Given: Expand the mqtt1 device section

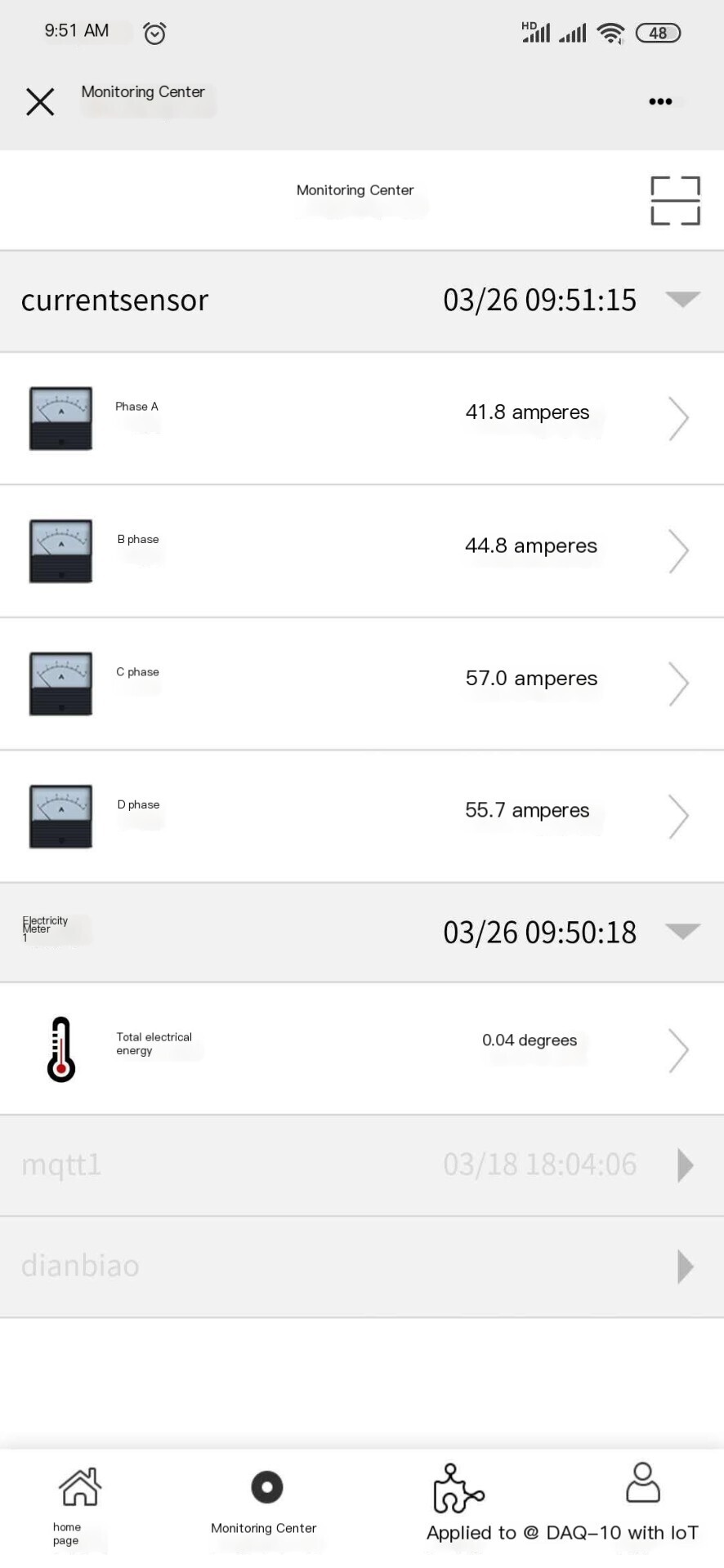Looking at the screenshot, I should click(362, 1165).
